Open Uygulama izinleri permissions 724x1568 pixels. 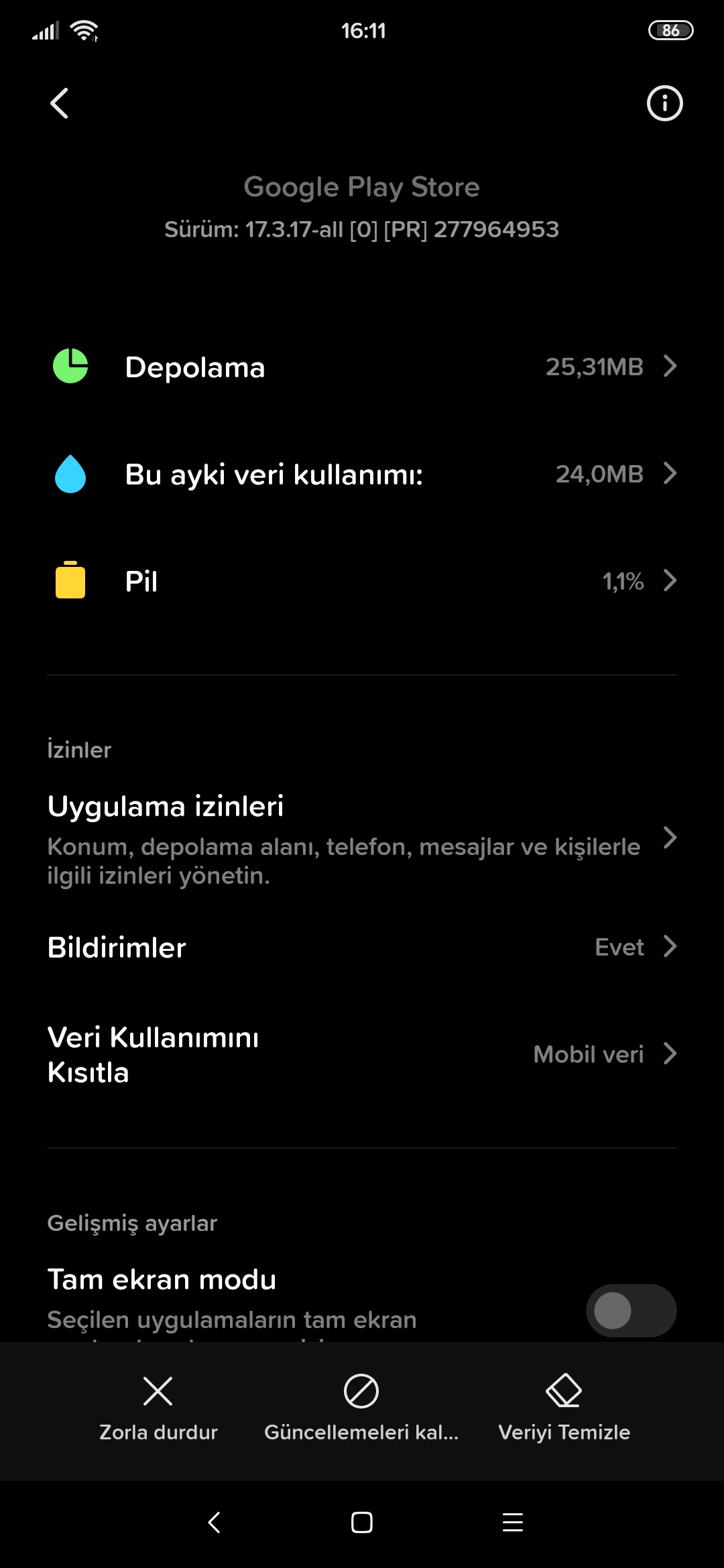pos(362,838)
